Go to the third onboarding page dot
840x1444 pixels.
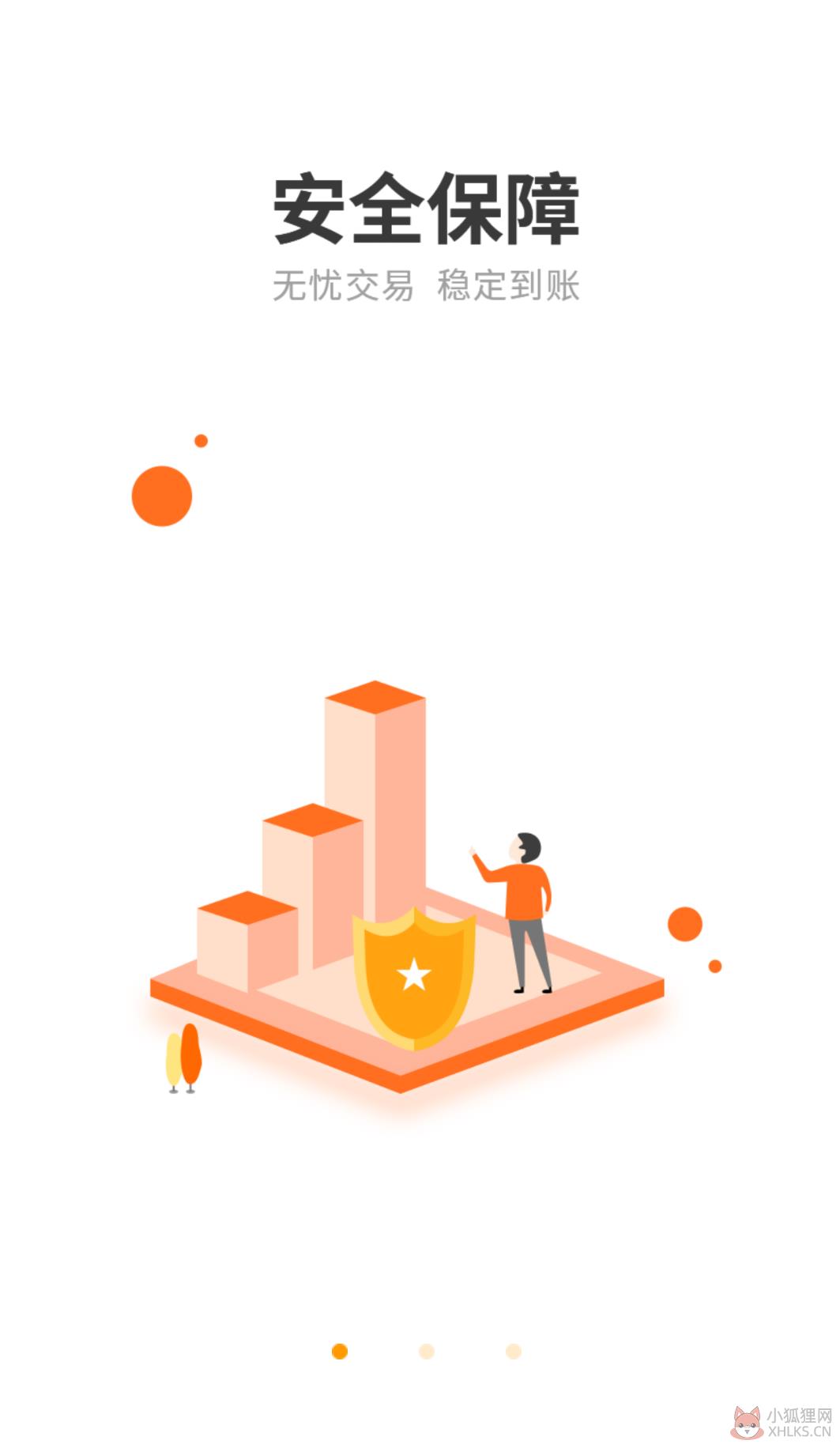click(x=514, y=1352)
